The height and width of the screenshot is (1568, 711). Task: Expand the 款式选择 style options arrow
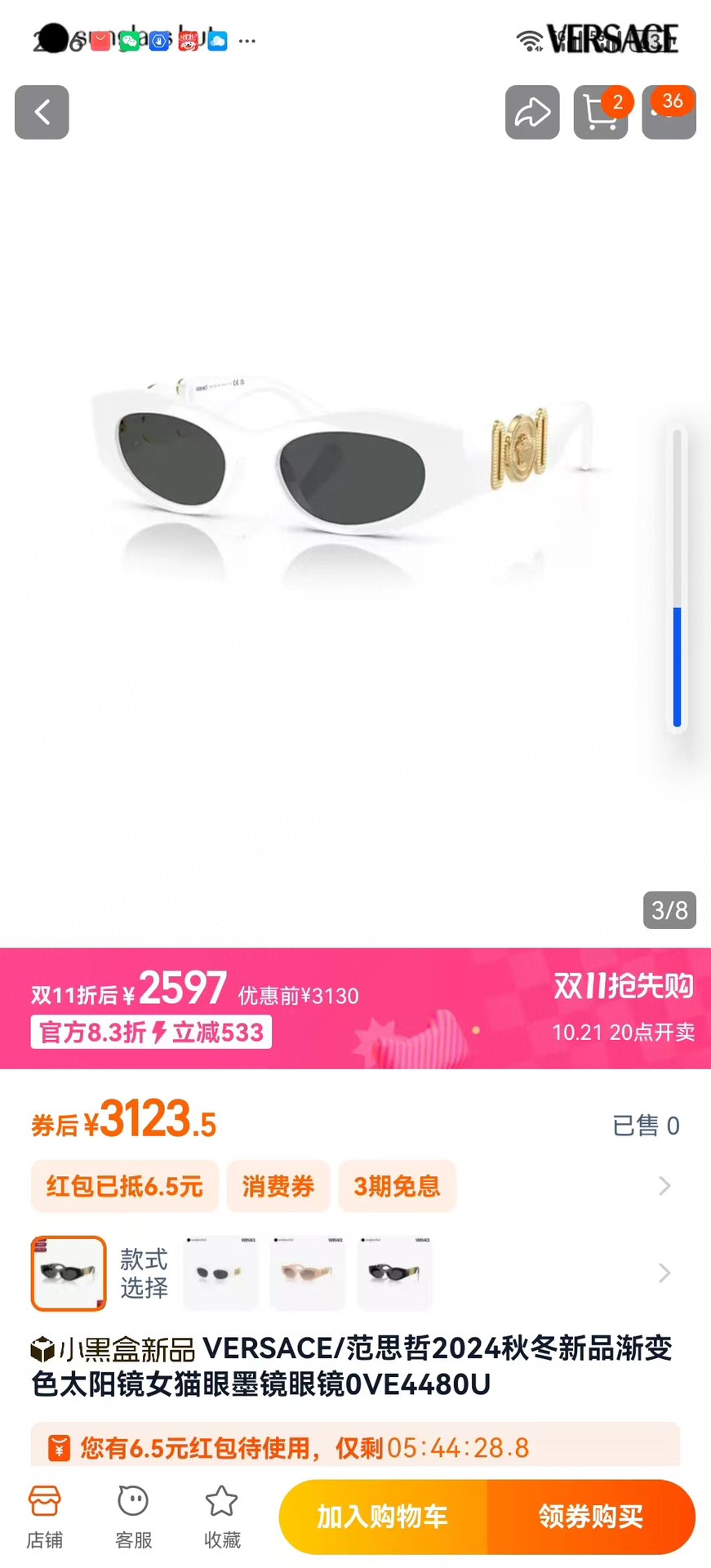click(x=664, y=1273)
